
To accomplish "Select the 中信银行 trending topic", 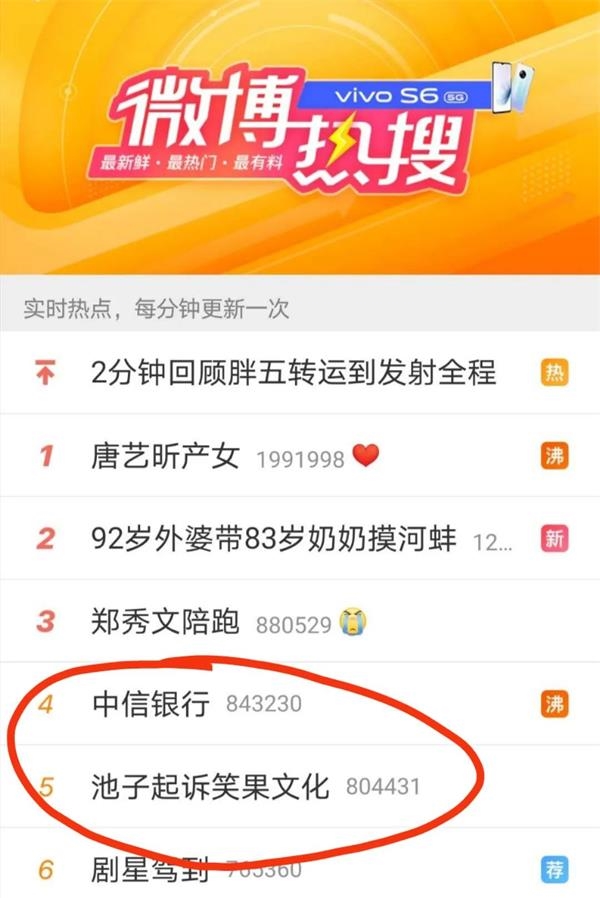I will click(151, 704).
